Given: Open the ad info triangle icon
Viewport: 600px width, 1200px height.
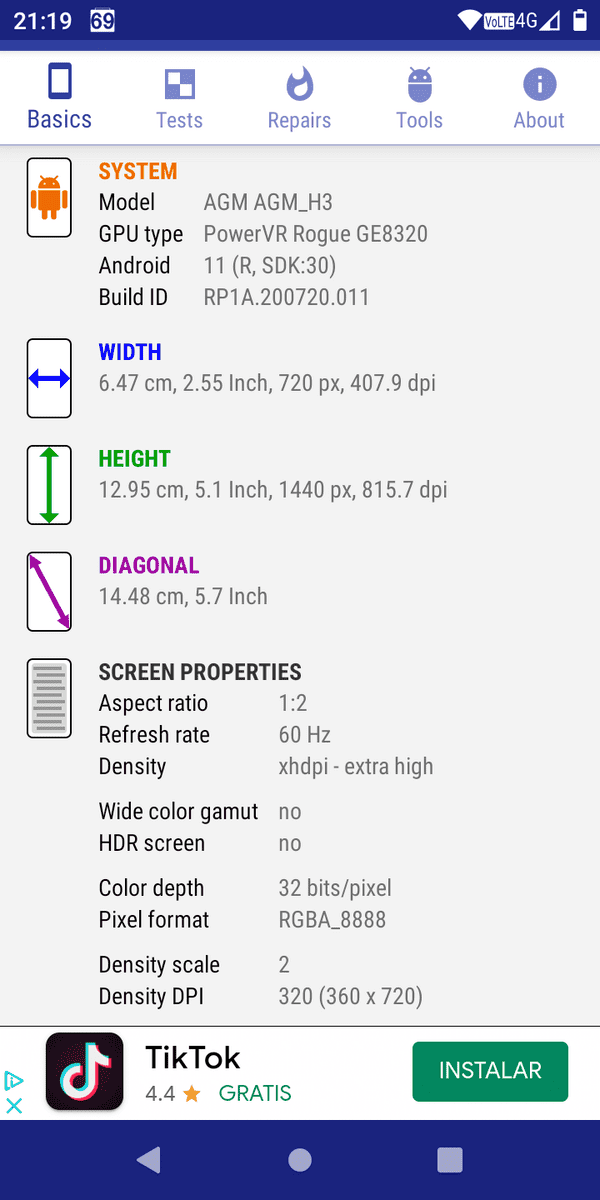Looking at the screenshot, I should pyautogui.click(x=14, y=1081).
